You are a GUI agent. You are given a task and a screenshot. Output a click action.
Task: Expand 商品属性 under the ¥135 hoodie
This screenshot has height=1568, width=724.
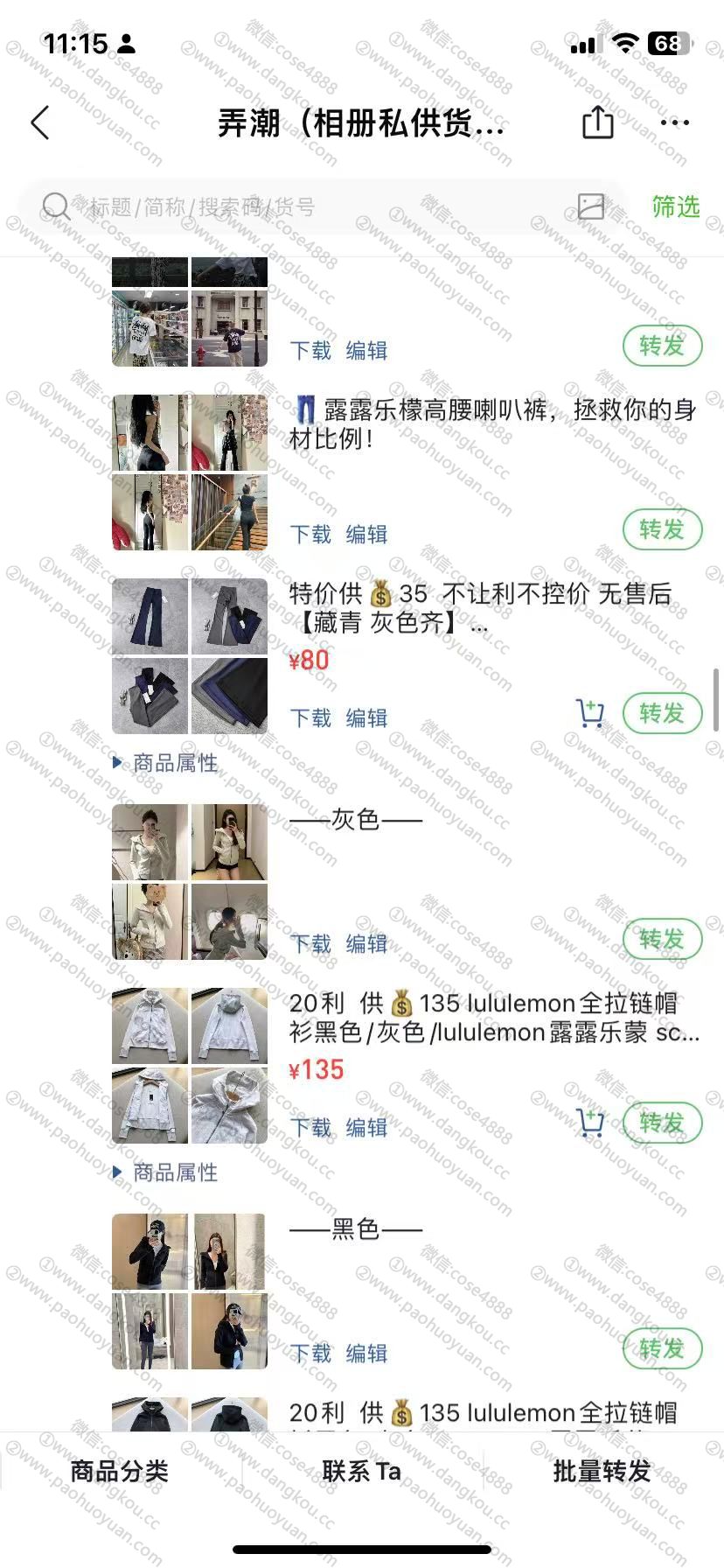pos(166,1172)
